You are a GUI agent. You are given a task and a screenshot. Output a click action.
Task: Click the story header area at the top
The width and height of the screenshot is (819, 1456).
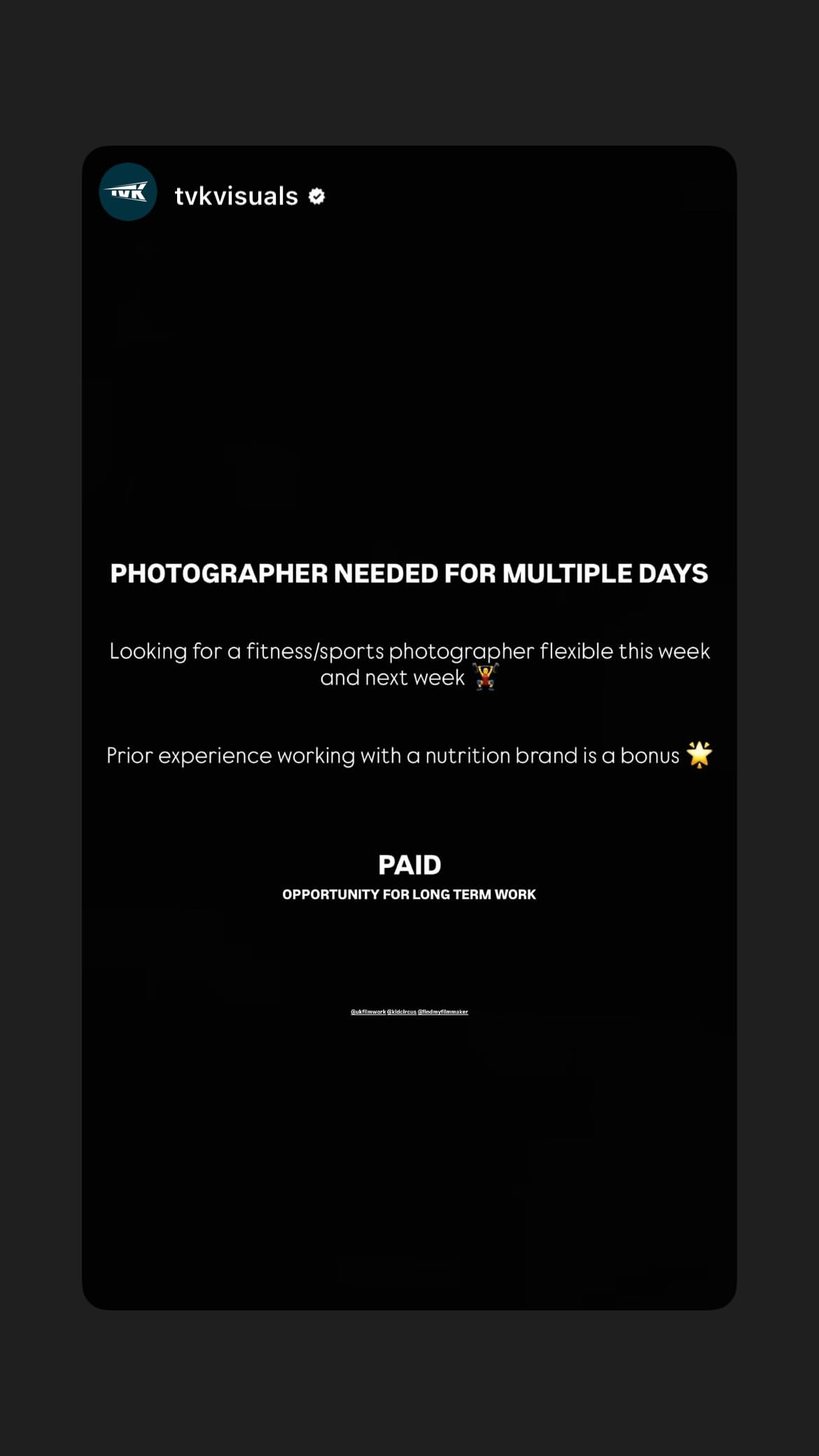point(409,195)
